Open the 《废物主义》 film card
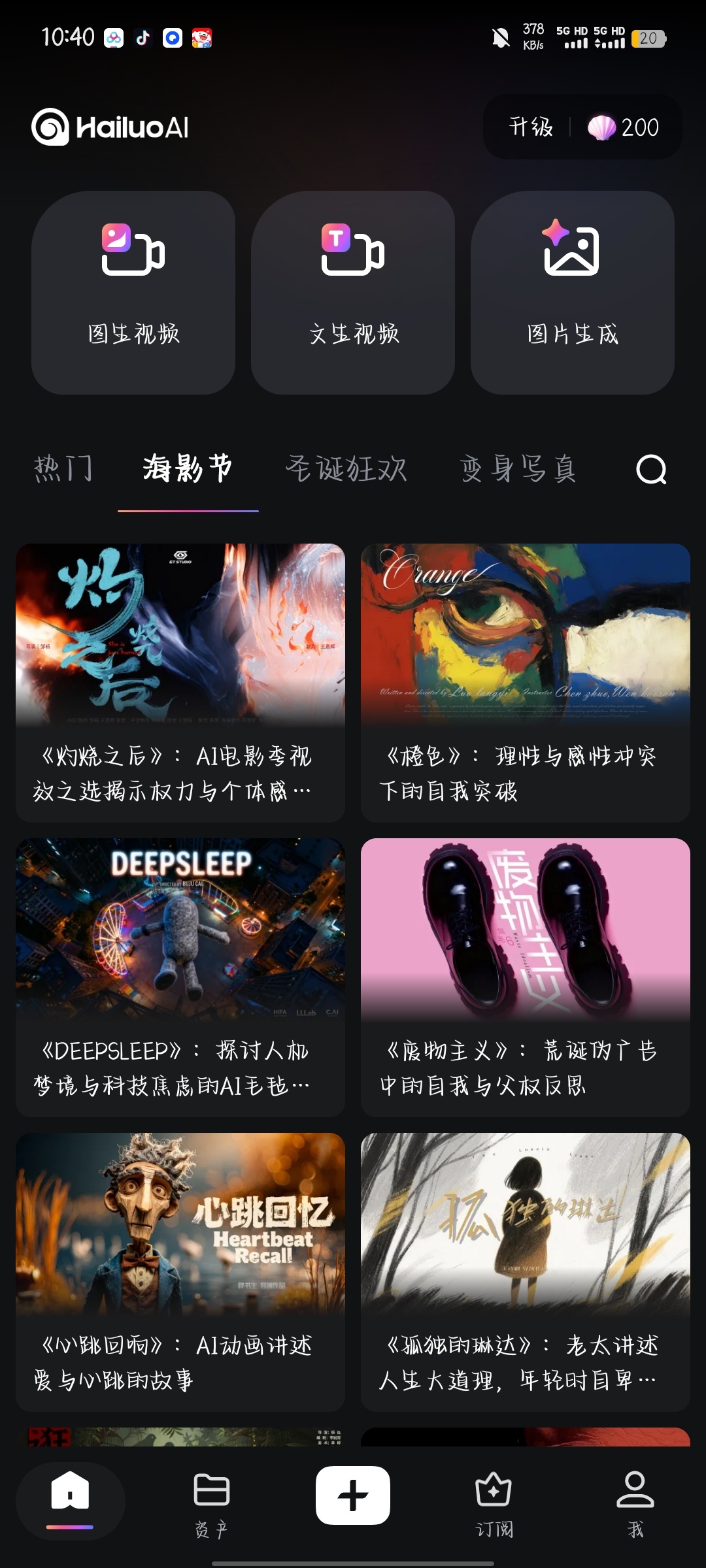This screenshot has width=706, height=1568. pos(526,977)
